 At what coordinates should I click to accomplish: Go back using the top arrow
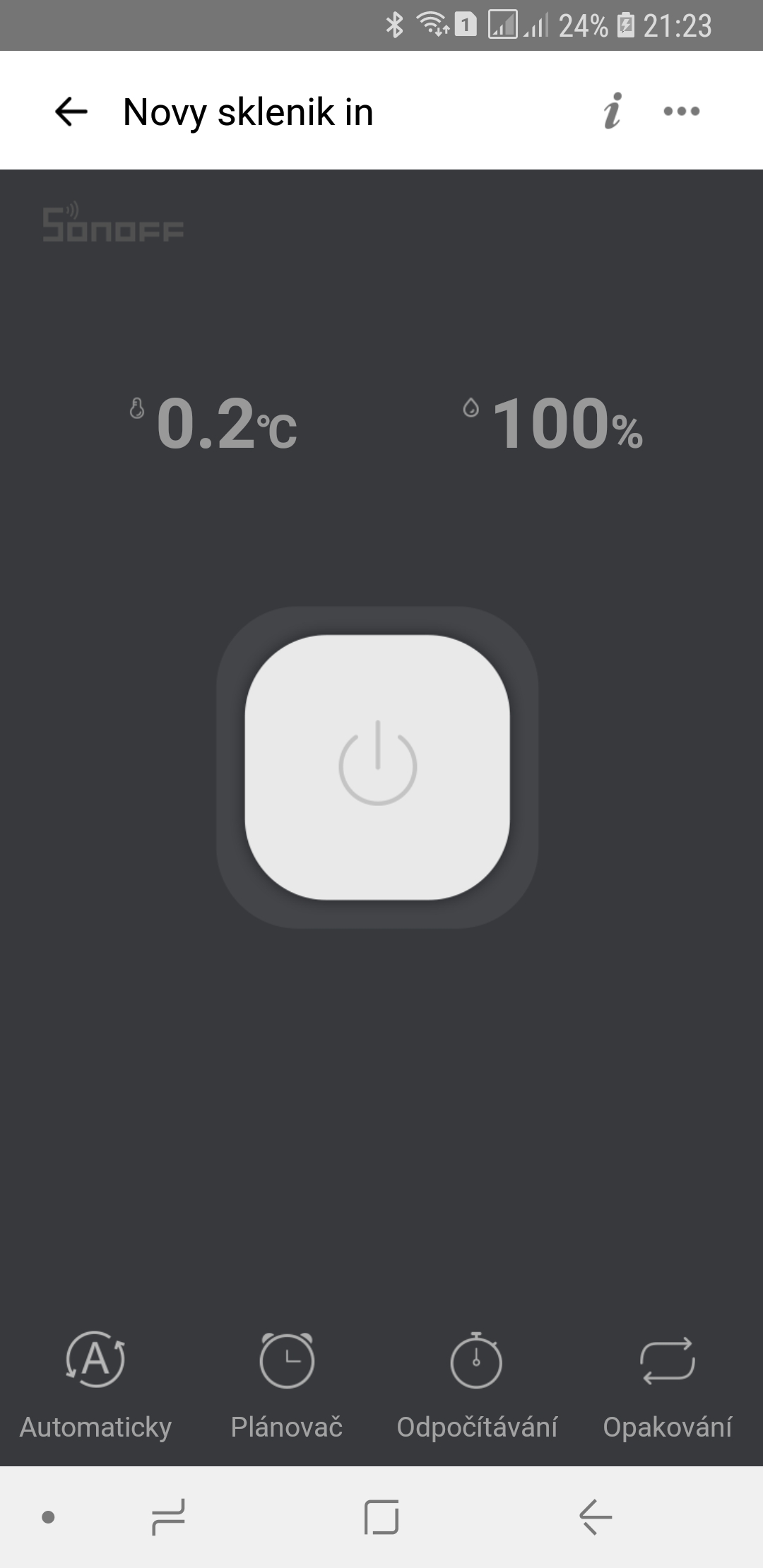point(71,112)
